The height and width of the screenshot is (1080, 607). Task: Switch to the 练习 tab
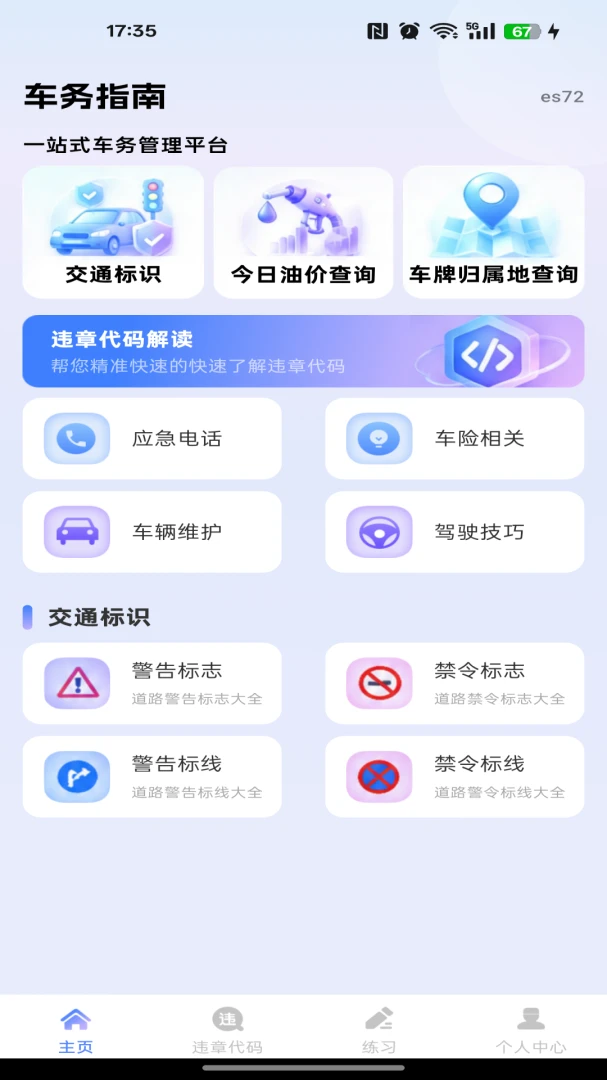379,1030
